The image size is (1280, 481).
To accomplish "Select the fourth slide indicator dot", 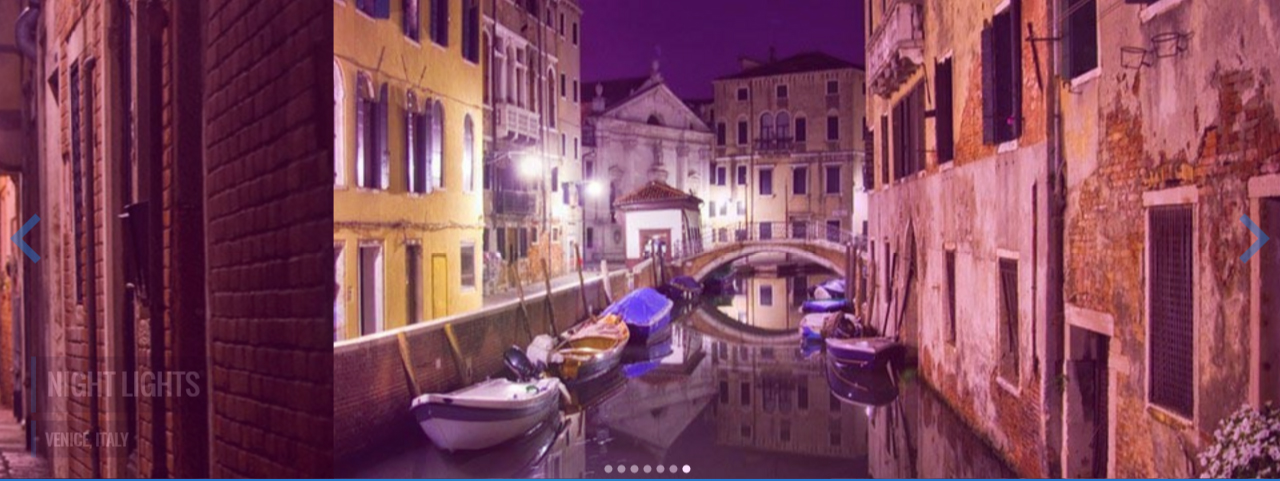I will (647, 469).
